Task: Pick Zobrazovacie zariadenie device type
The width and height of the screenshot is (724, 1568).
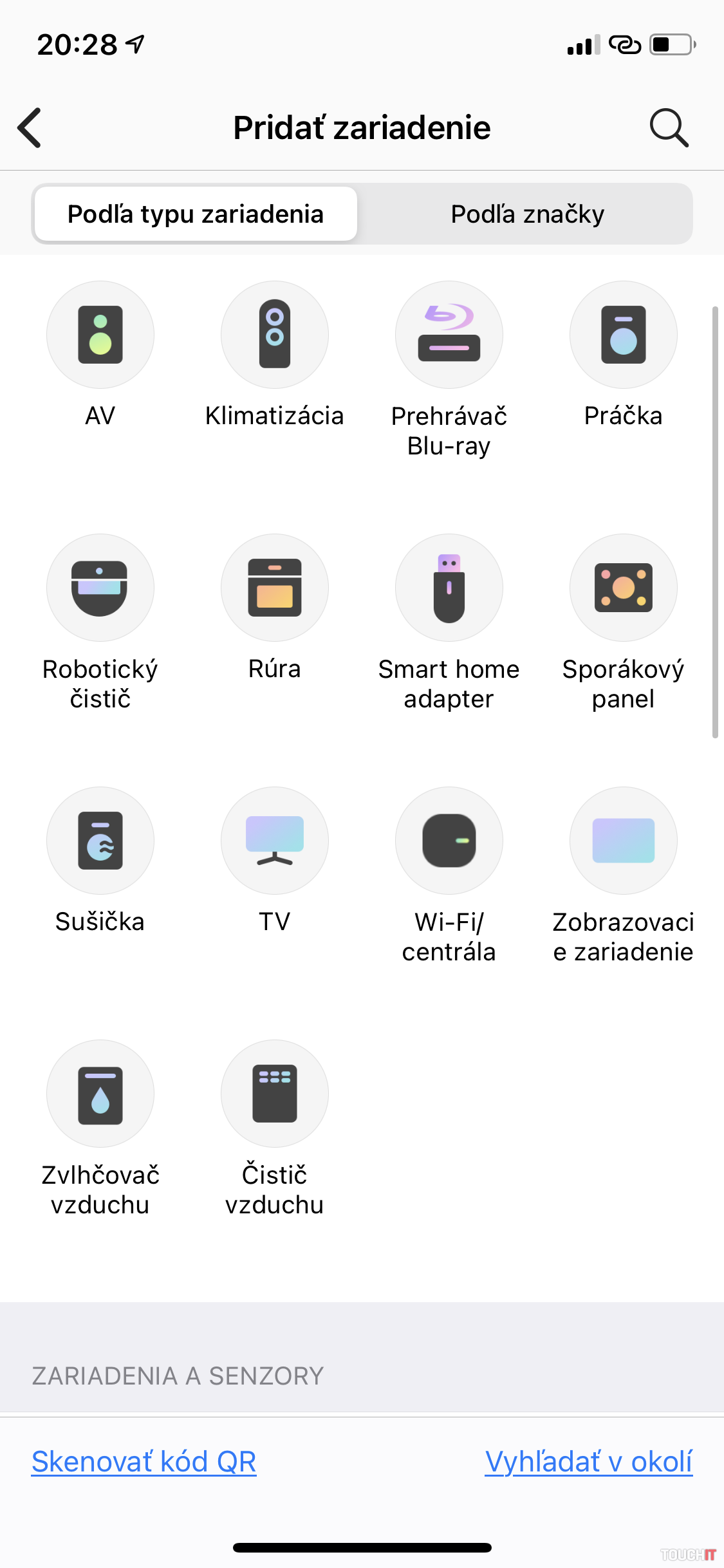Action: [x=623, y=841]
